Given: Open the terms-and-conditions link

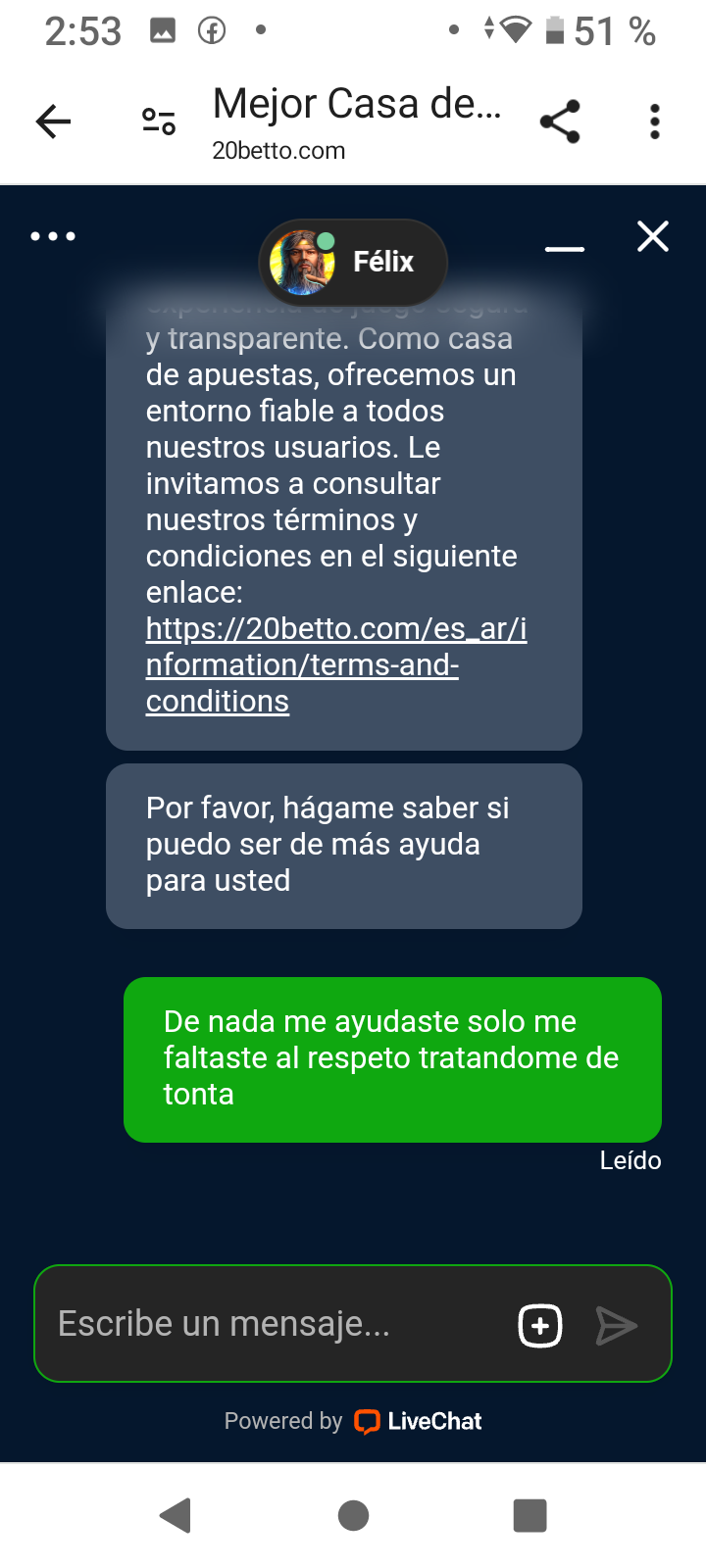Looking at the screenshot, I should (x=335, y=664).
